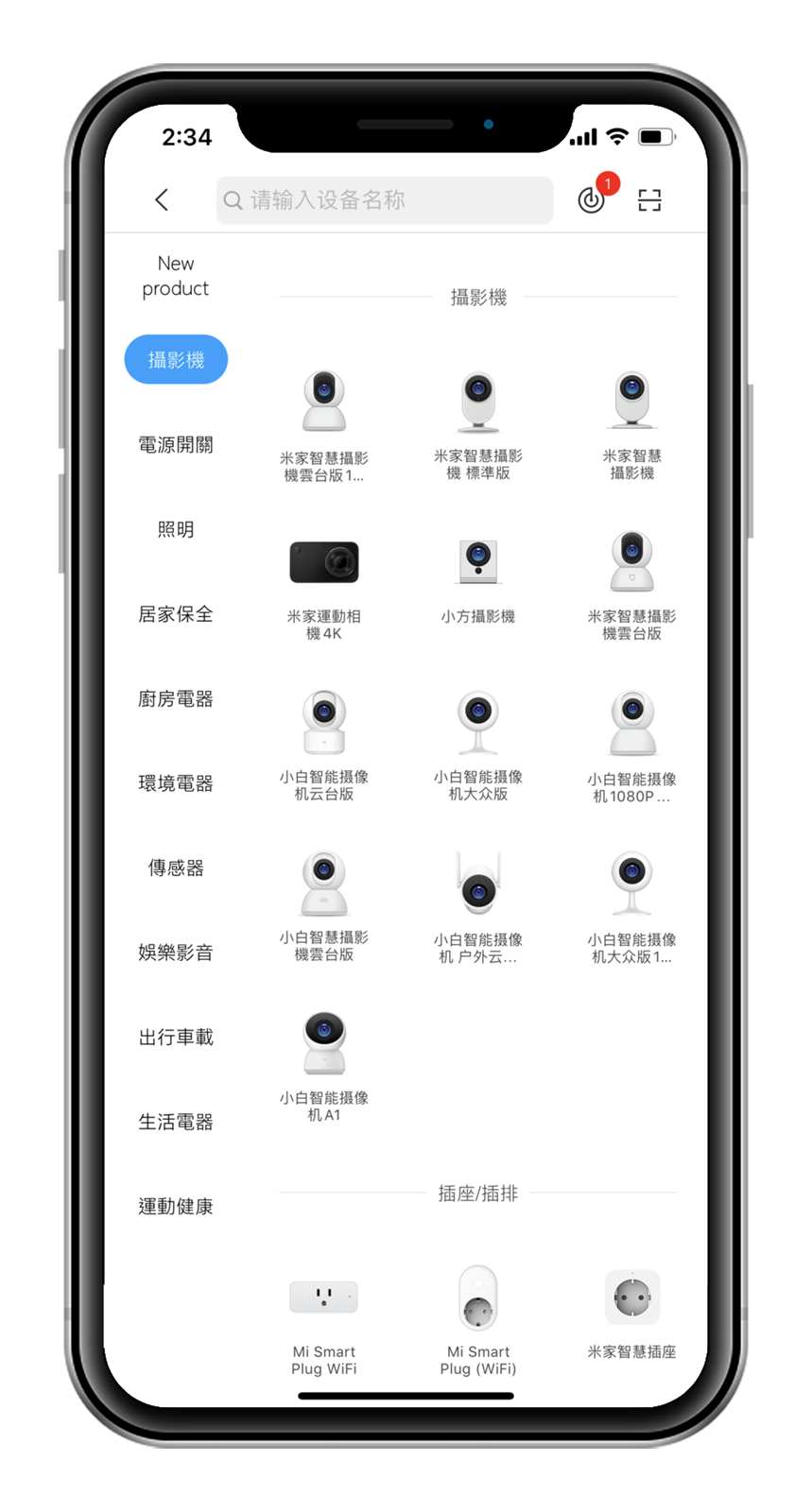Select the 運動健康 category
The width and height of the screenshot is (812, 1512).
point(176,1207)
